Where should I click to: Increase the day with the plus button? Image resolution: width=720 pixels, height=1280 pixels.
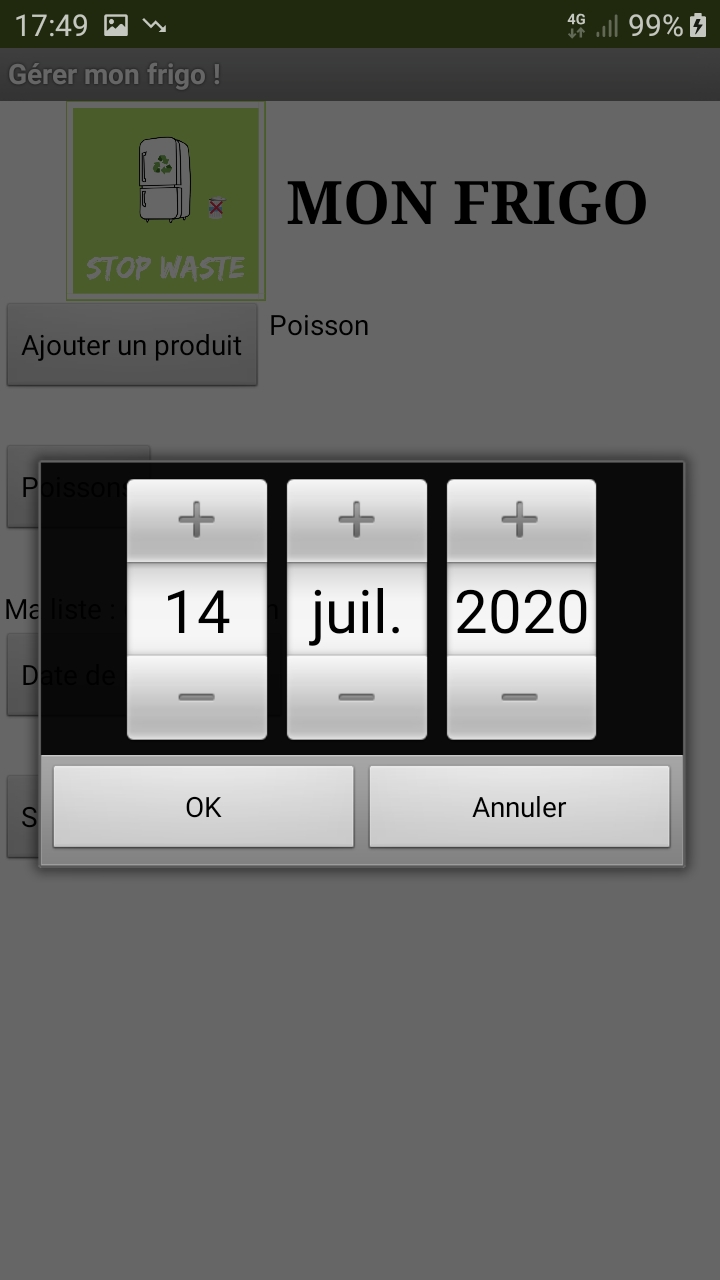(x=197, y=520)
